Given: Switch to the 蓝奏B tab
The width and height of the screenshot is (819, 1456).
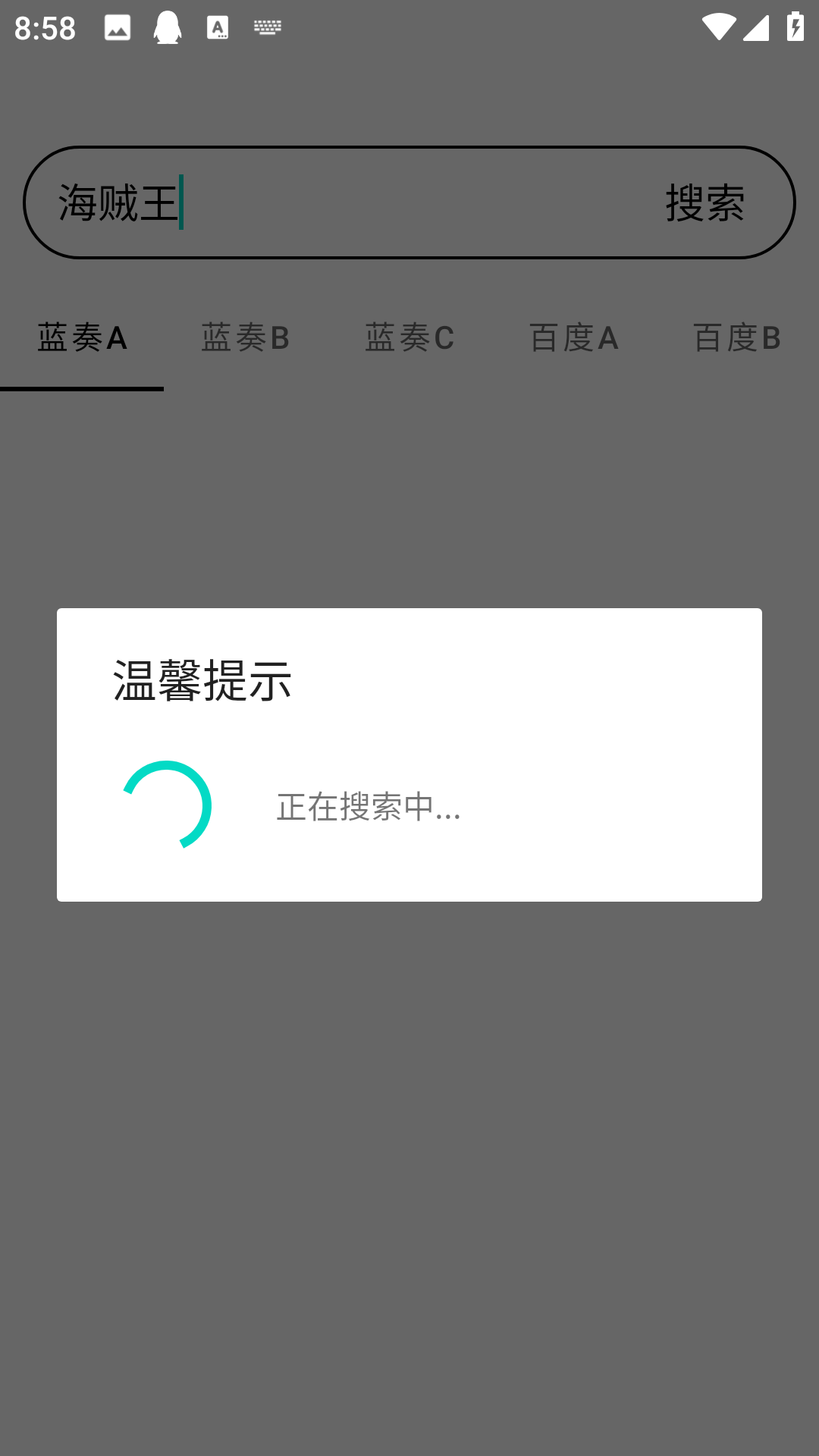Looking at the screenshot, I should [x=245, y=338].
